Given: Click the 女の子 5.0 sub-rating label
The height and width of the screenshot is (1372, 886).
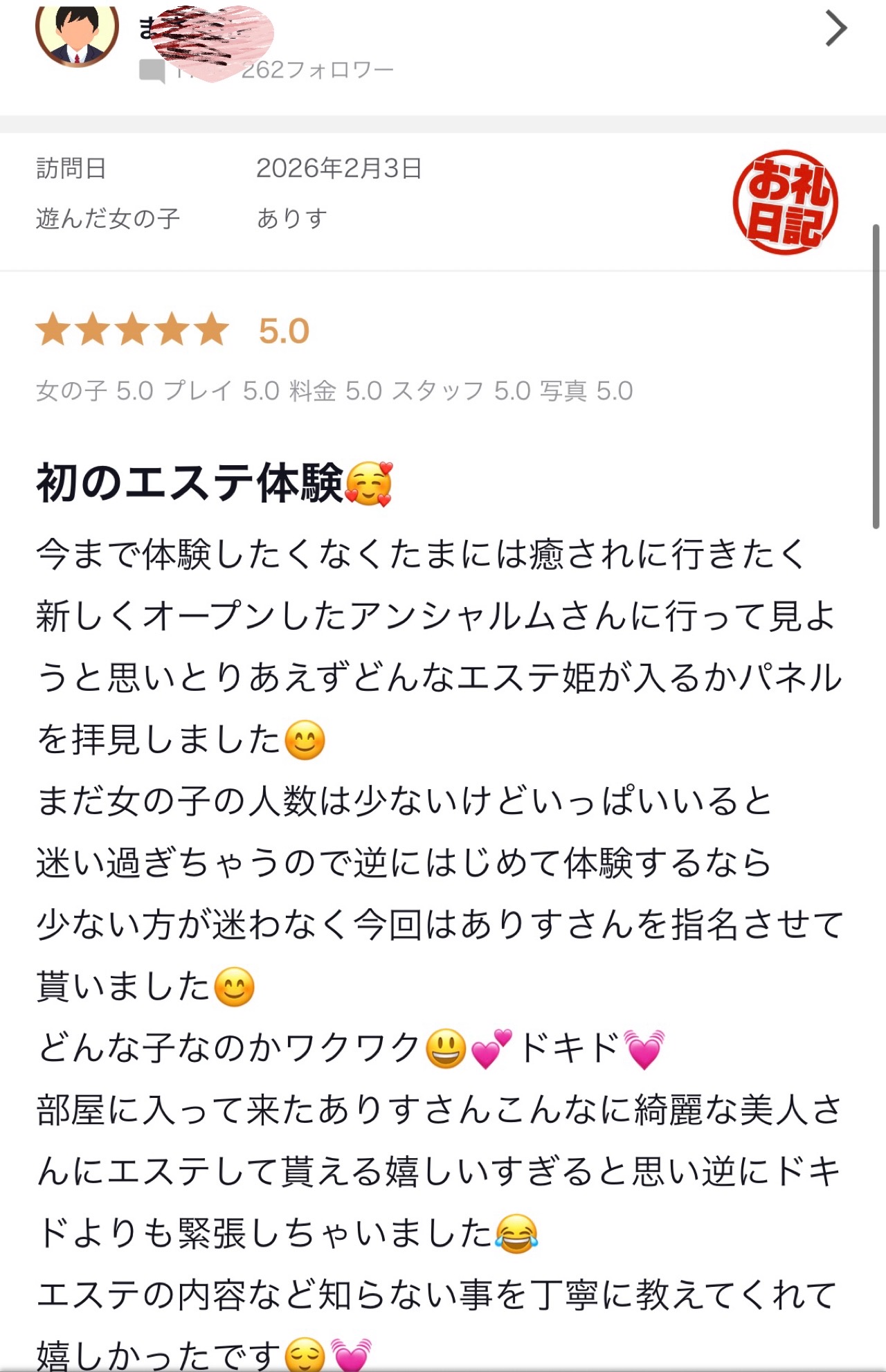Looking at the screenshot, I should 90,391.
